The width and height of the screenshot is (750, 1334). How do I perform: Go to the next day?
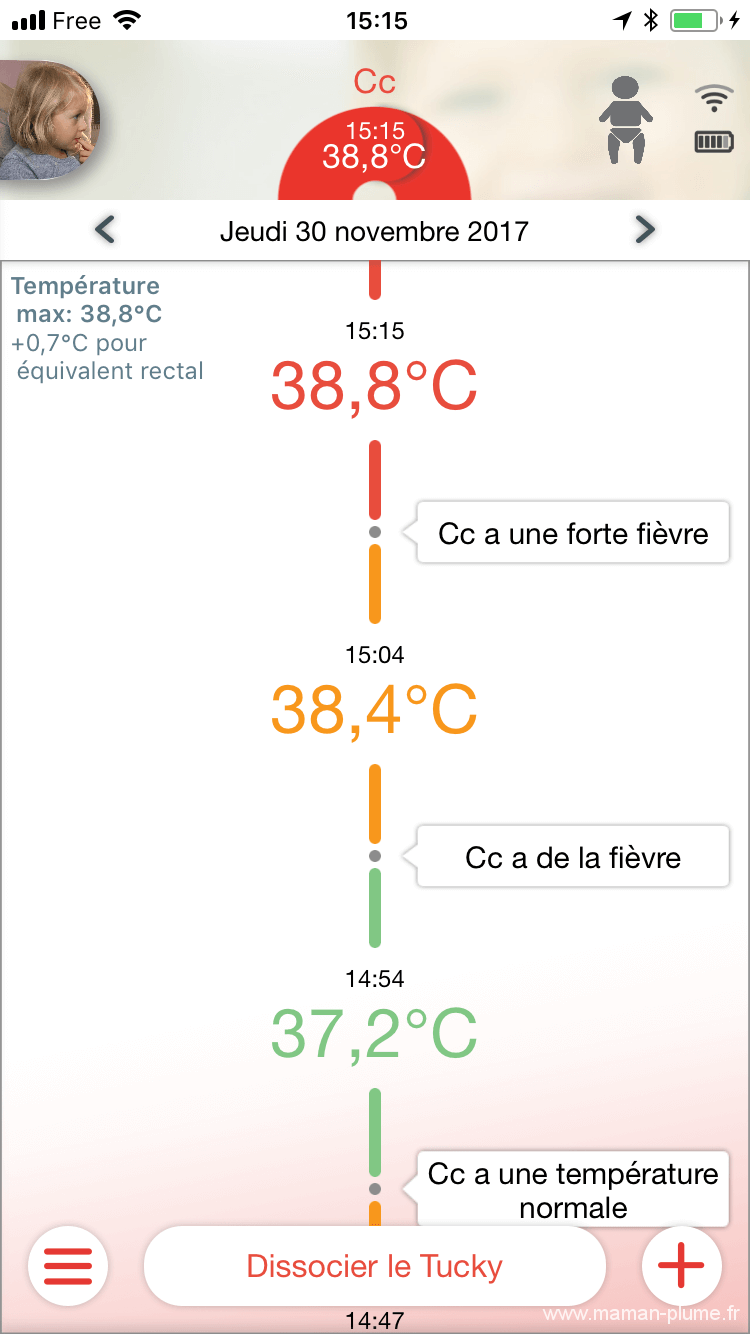(x=645, y=231)
